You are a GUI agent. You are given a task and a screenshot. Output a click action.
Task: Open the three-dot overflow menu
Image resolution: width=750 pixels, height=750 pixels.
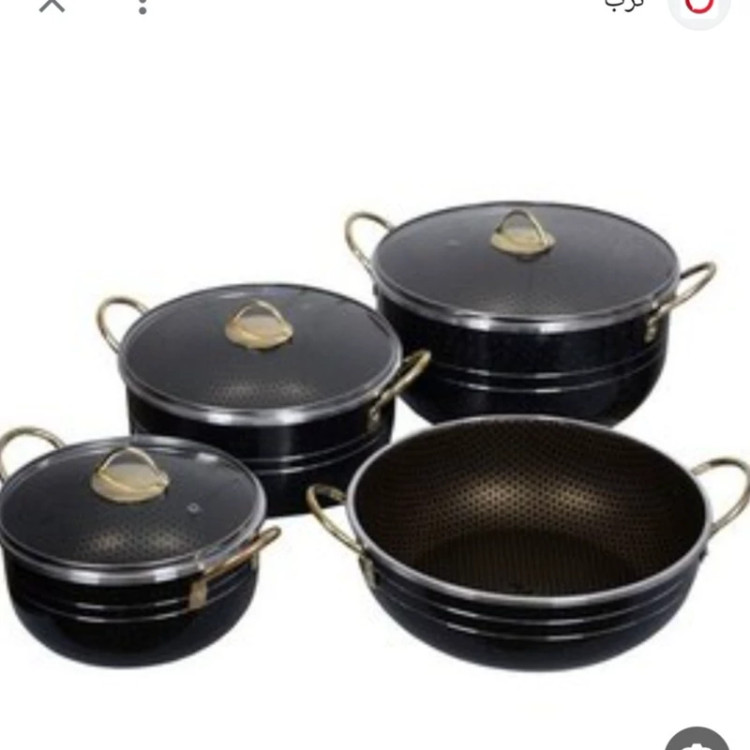click(142, 5)
